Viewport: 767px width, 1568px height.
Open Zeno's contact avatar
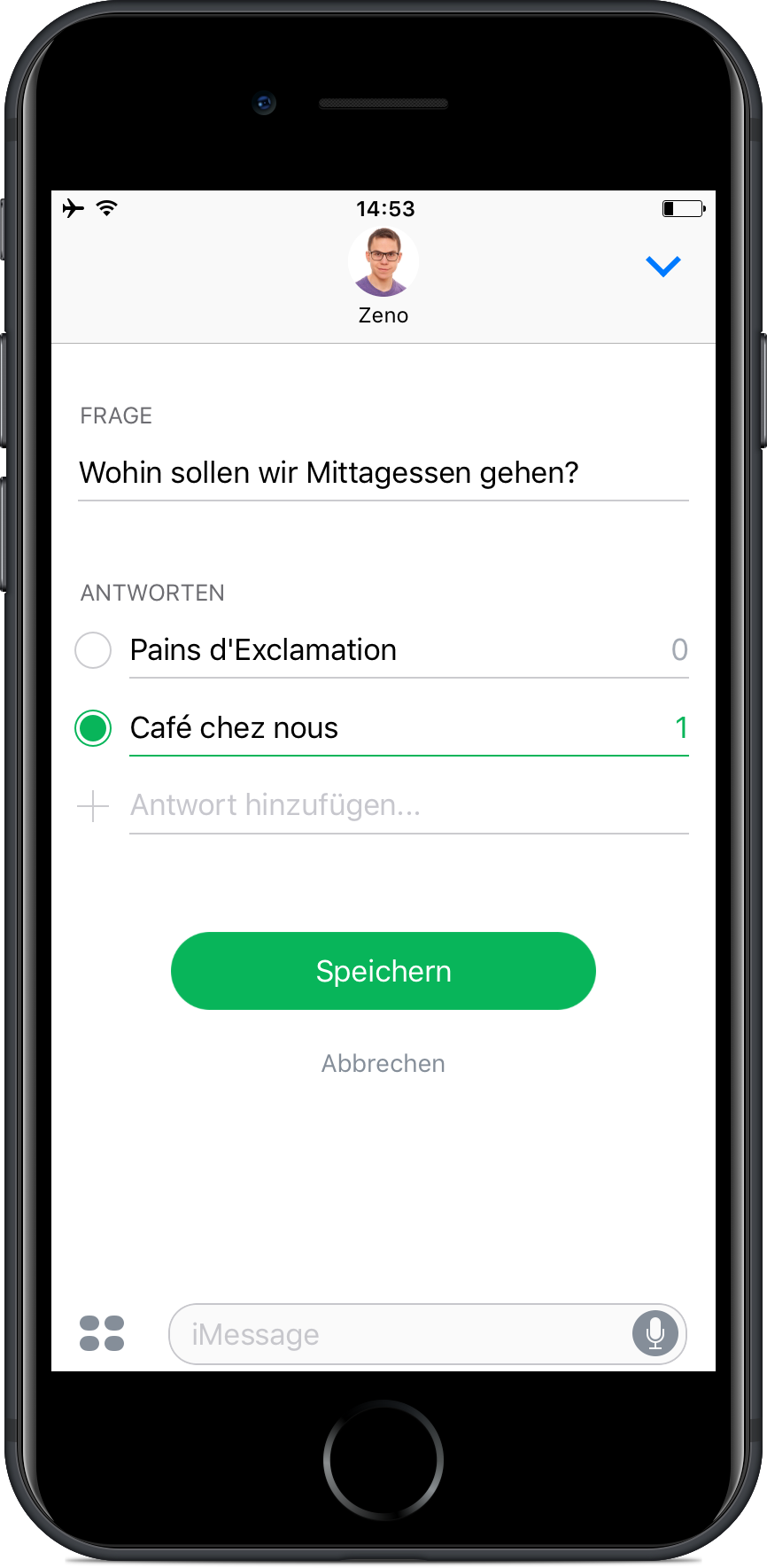(383, 262)
